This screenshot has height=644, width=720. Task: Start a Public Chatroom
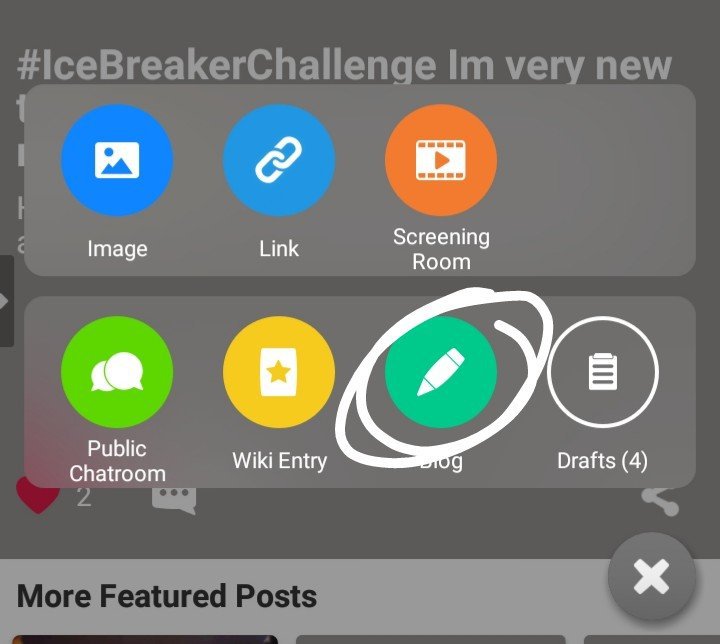pyautogui.click(x=117, y=373)
